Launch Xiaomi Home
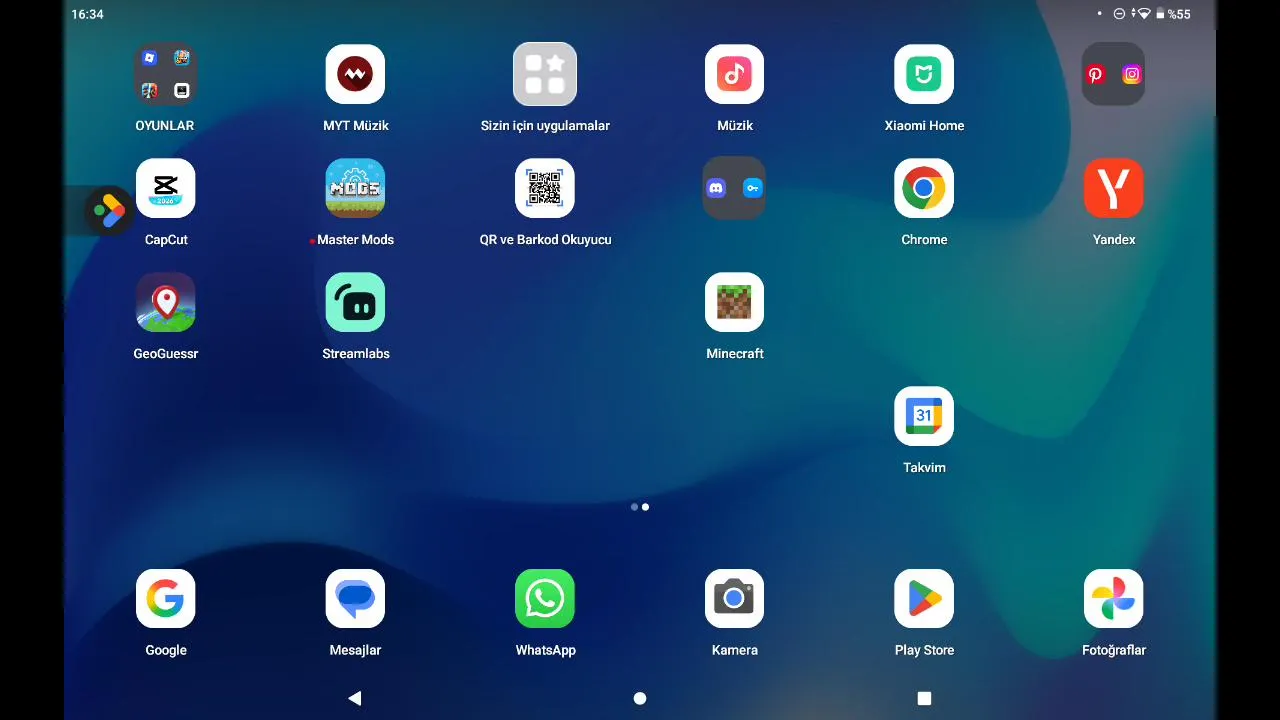The height and width of the screenshot is (720, 1280). click(924, 75)
